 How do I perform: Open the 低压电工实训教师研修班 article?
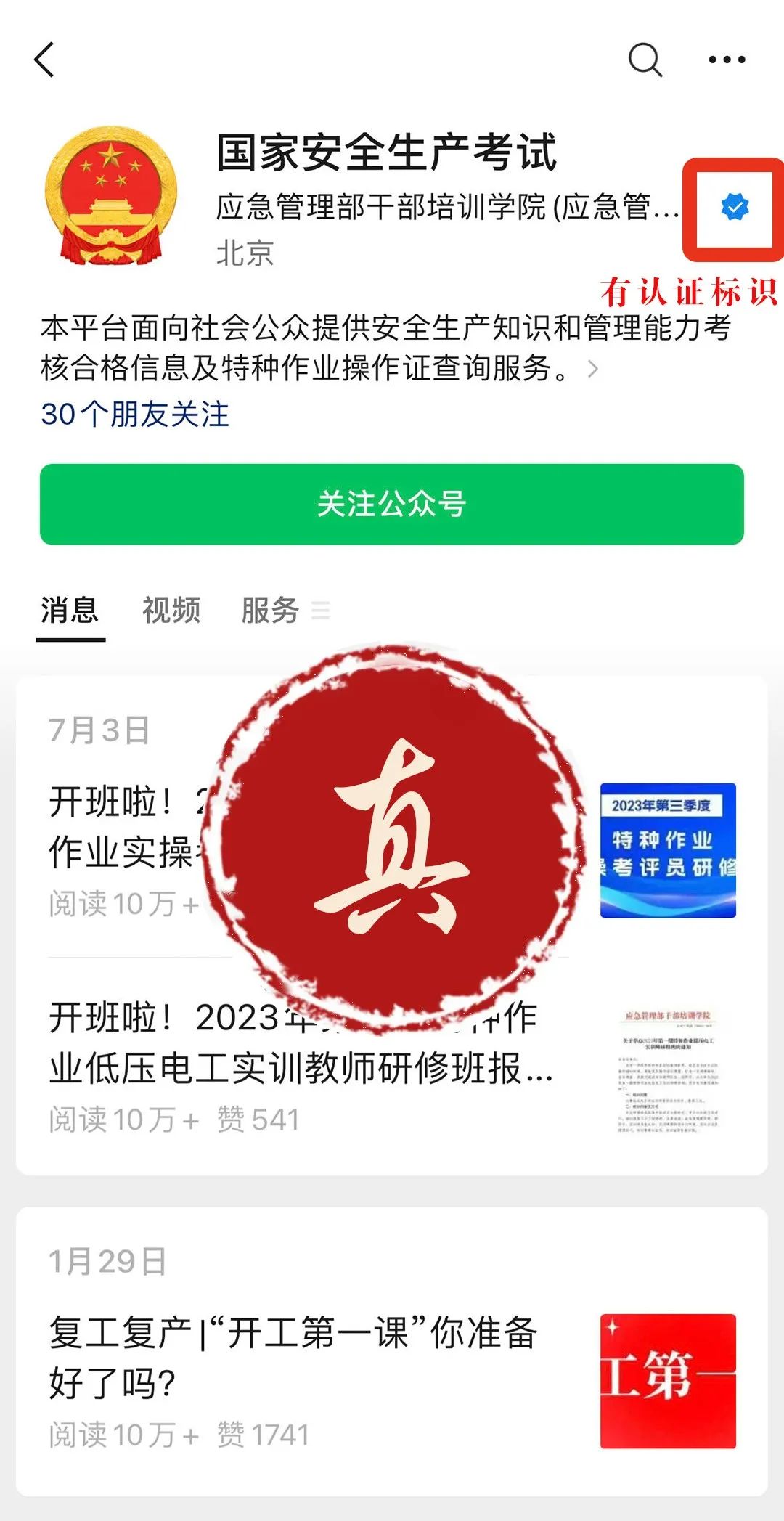pyautogui.click(x=301, y=1044)
